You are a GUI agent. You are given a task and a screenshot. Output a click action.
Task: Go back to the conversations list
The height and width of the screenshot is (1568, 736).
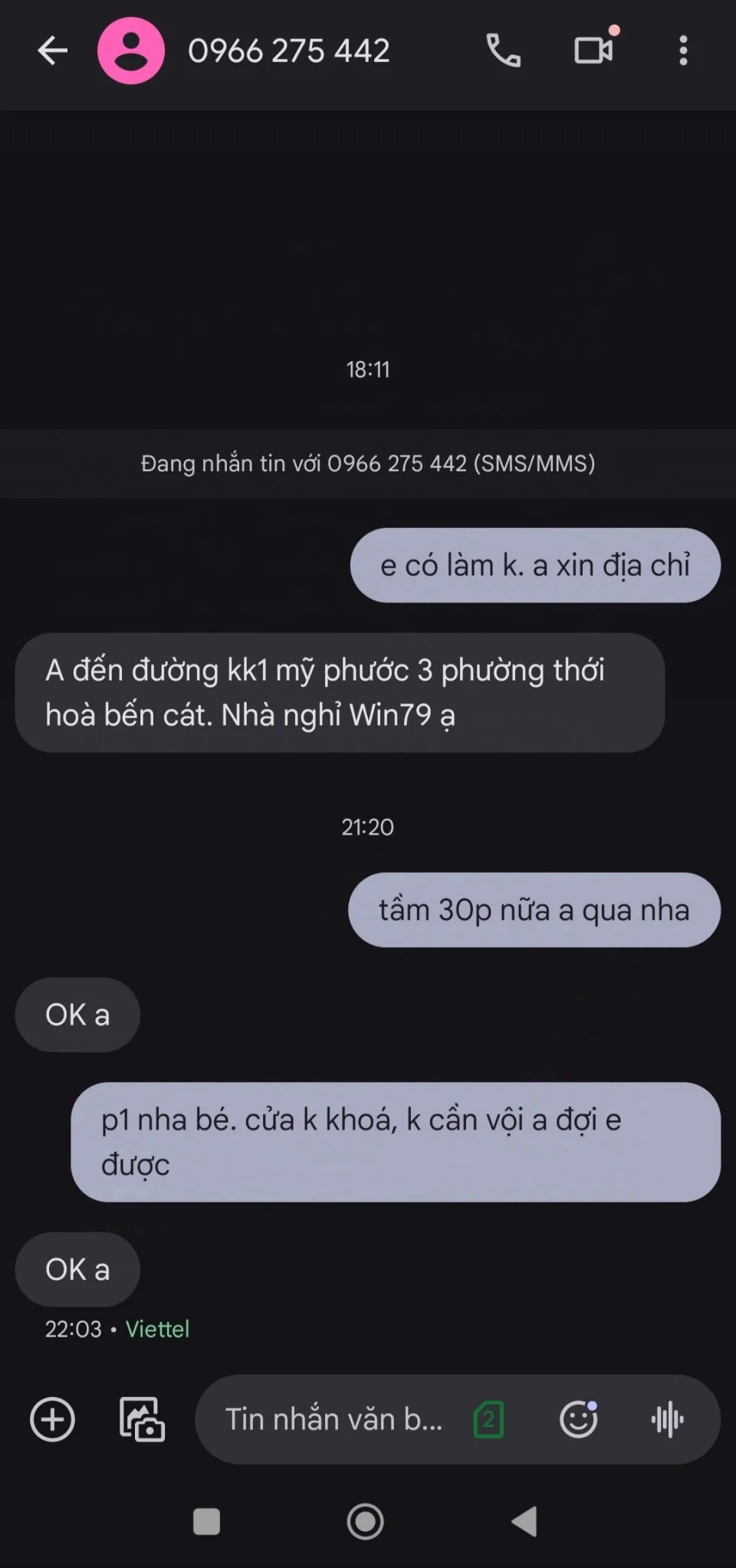coord(52,51)
